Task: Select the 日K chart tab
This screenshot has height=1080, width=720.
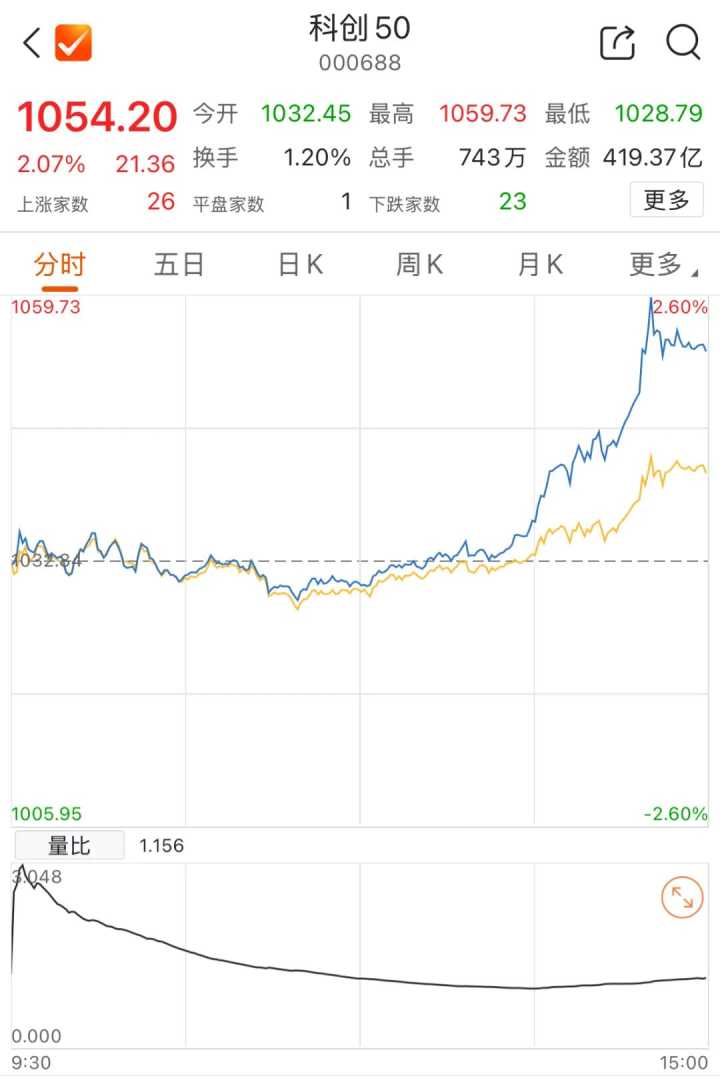Action: 300,265
